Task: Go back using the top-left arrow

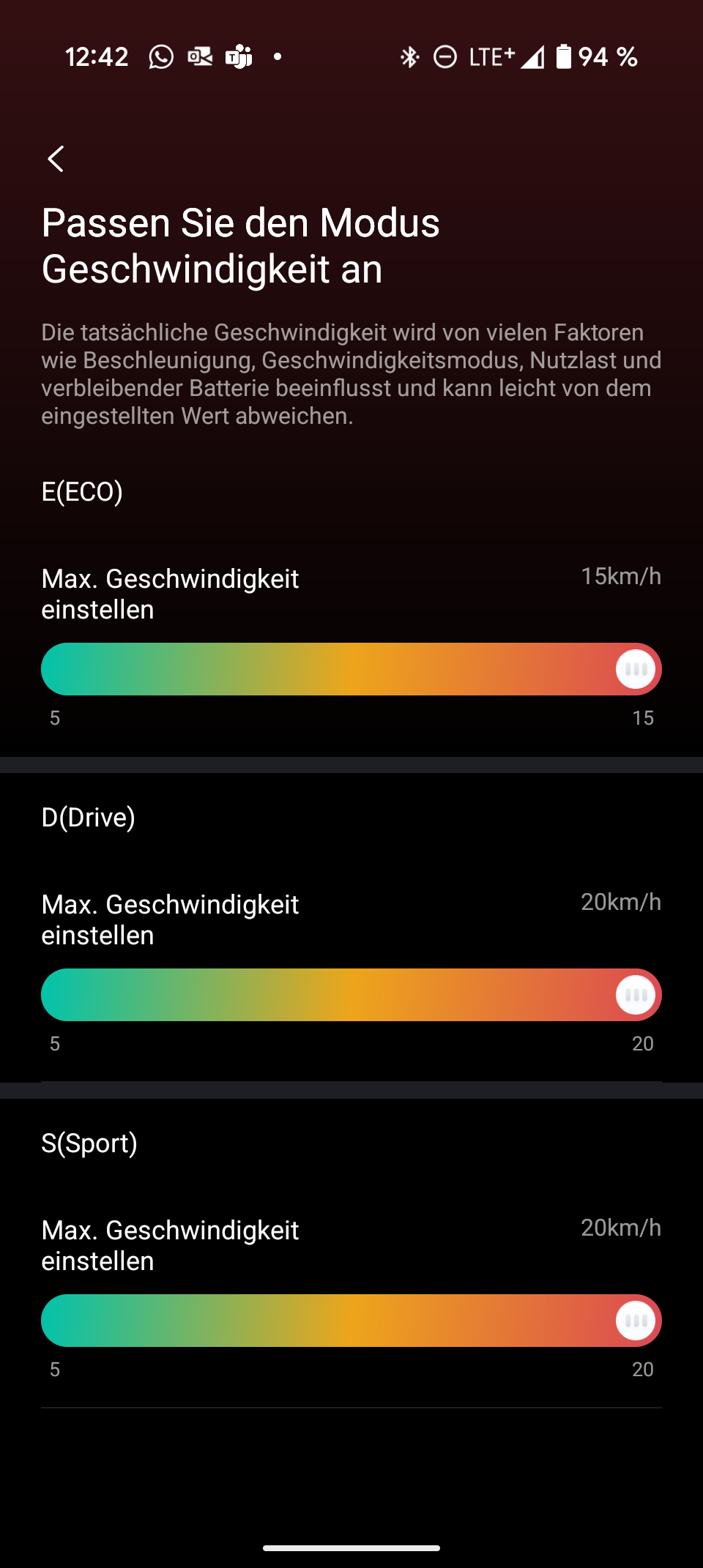Action: tap(56, 159)
